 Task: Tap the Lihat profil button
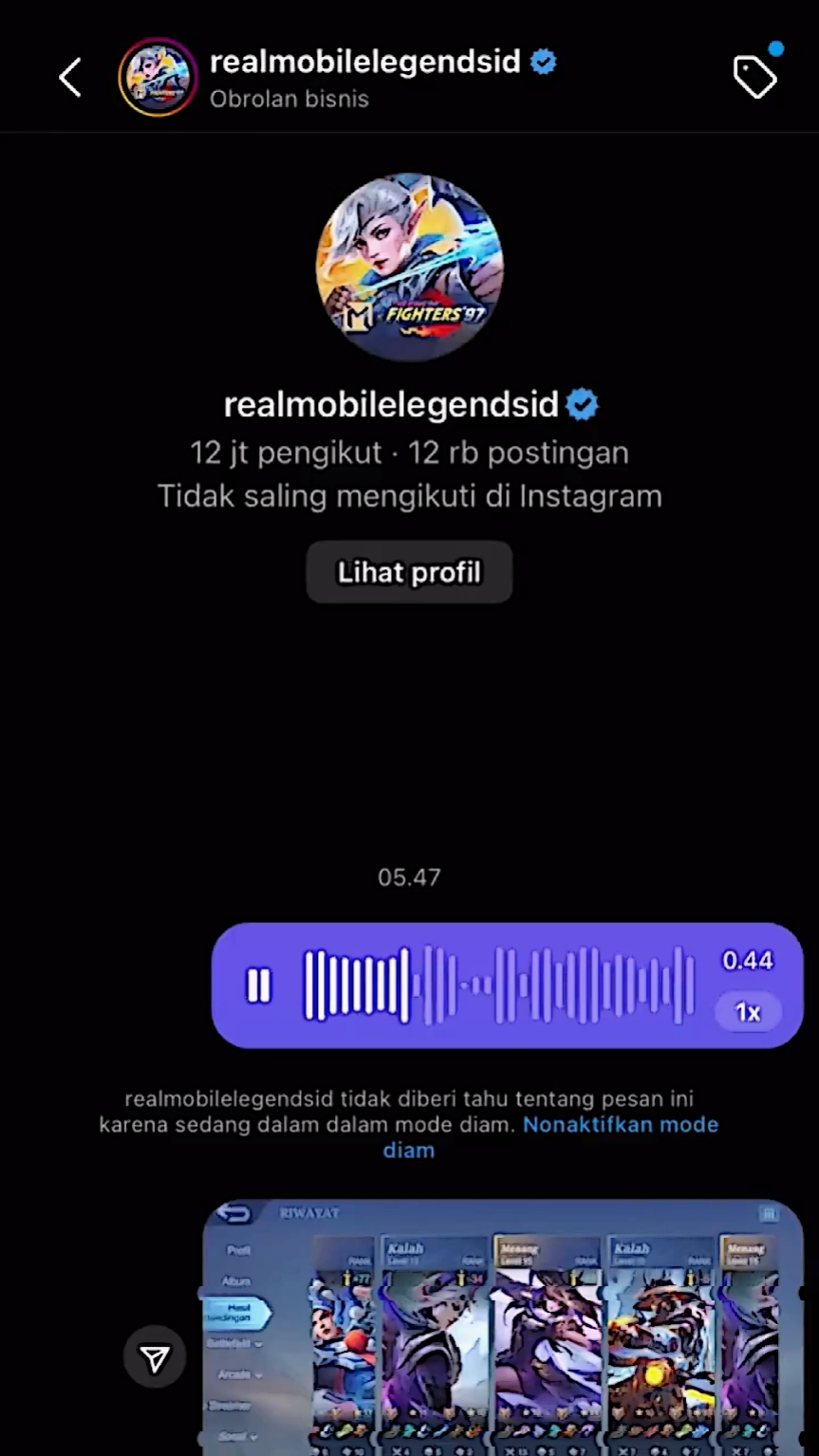(x=409, y=572)
